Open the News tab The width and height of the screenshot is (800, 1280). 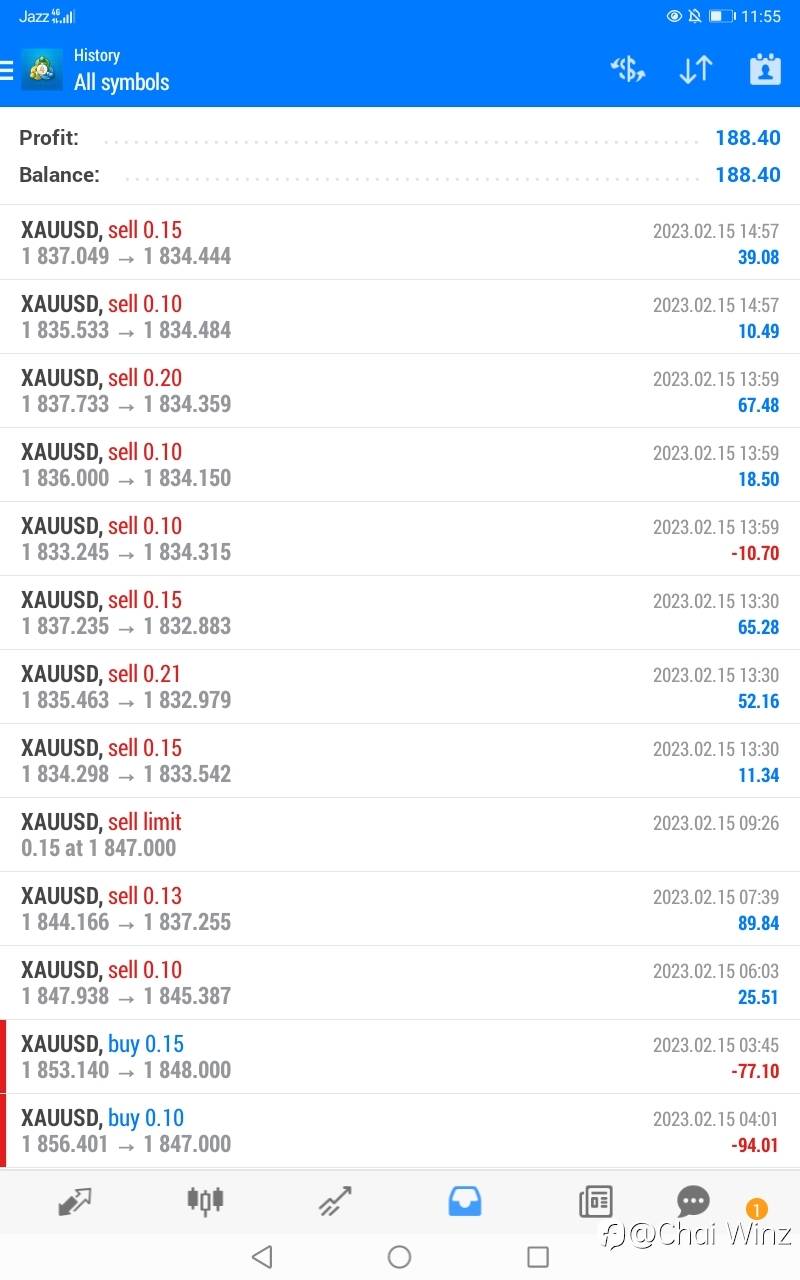595,1200
